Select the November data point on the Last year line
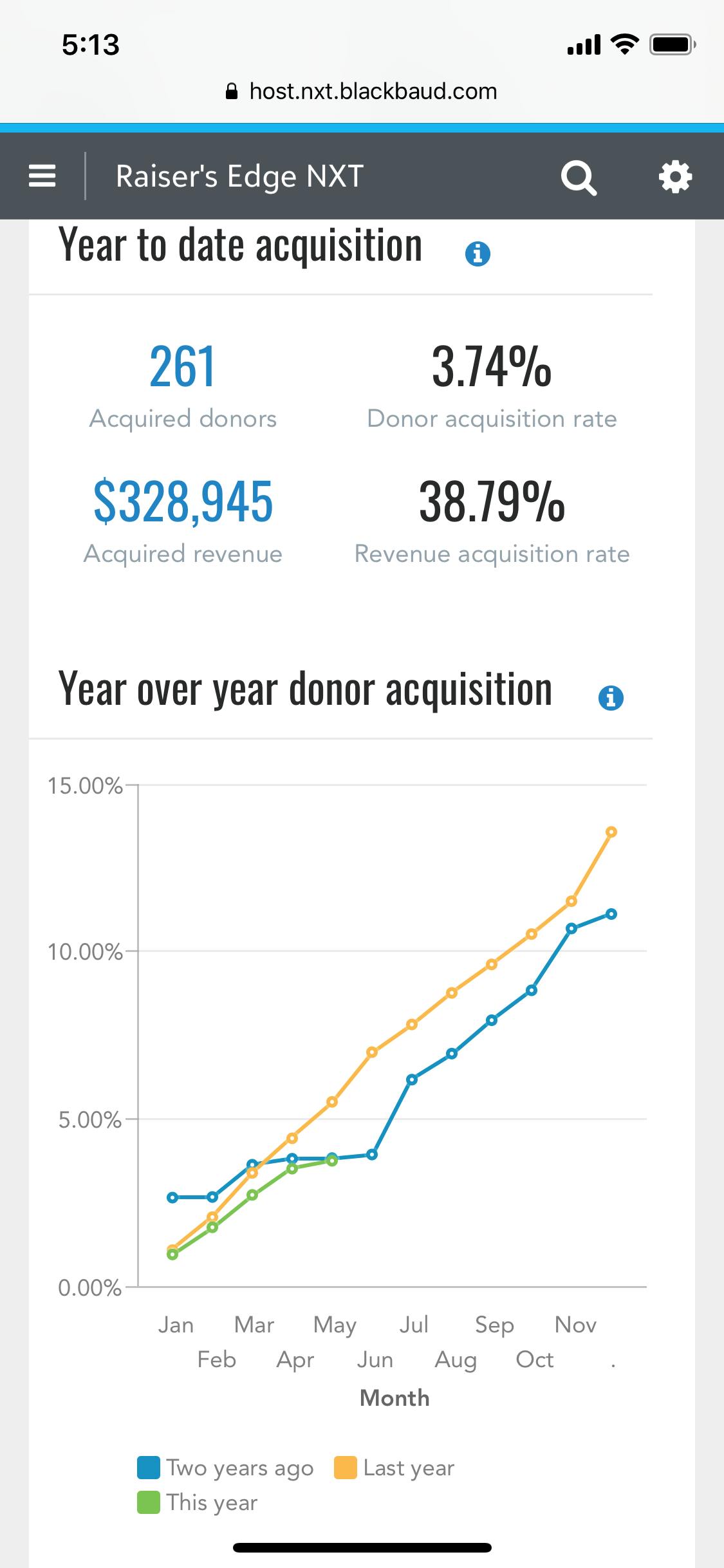The height and width of the screenshot is (1568, 724). [x=571, y=901]
